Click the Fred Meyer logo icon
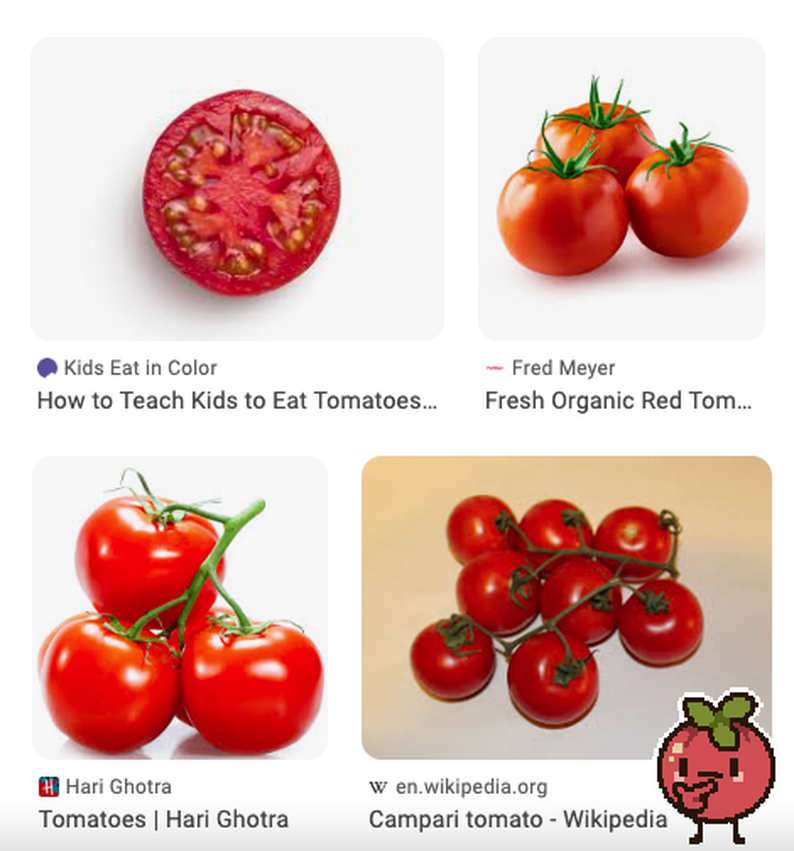 [495, 368]
